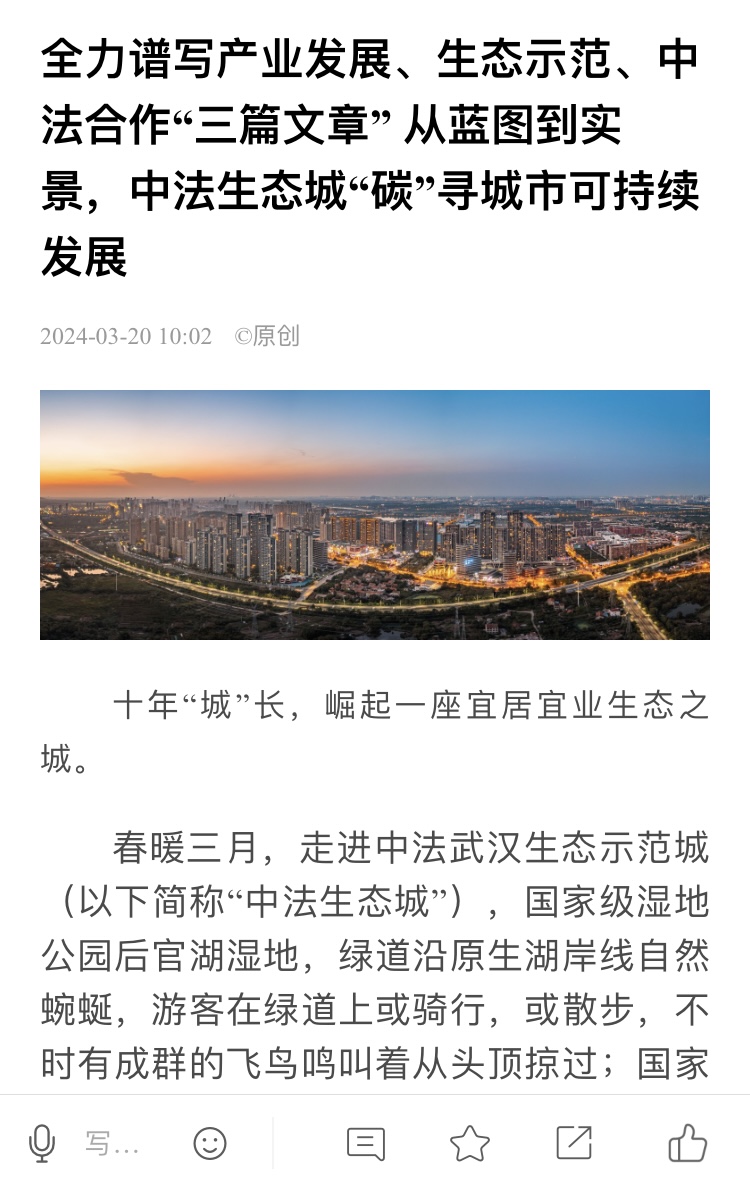Open the city skyline photo
The width and height of the screenshot is (750, 1191).
[x=375, y=514]
